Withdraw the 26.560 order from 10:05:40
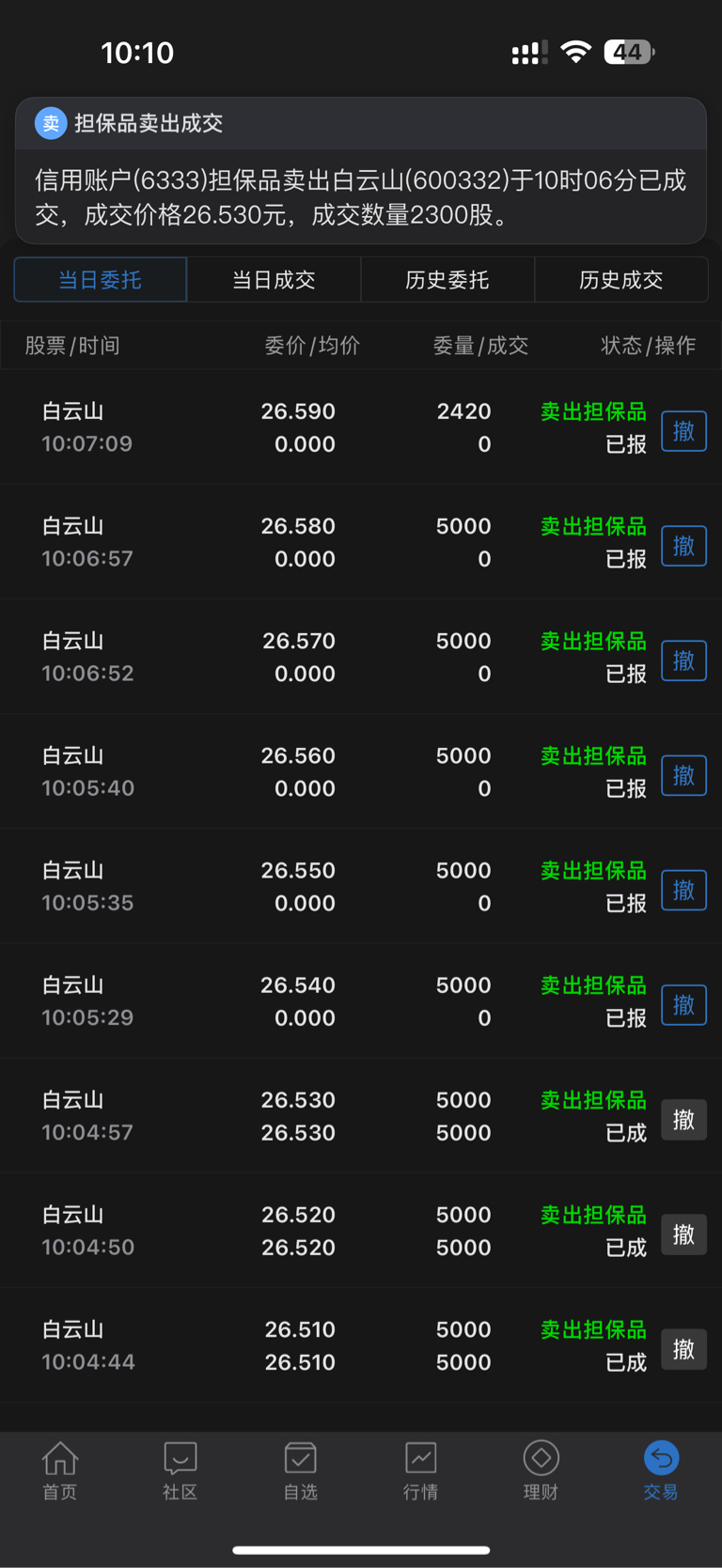 (683, 775)
